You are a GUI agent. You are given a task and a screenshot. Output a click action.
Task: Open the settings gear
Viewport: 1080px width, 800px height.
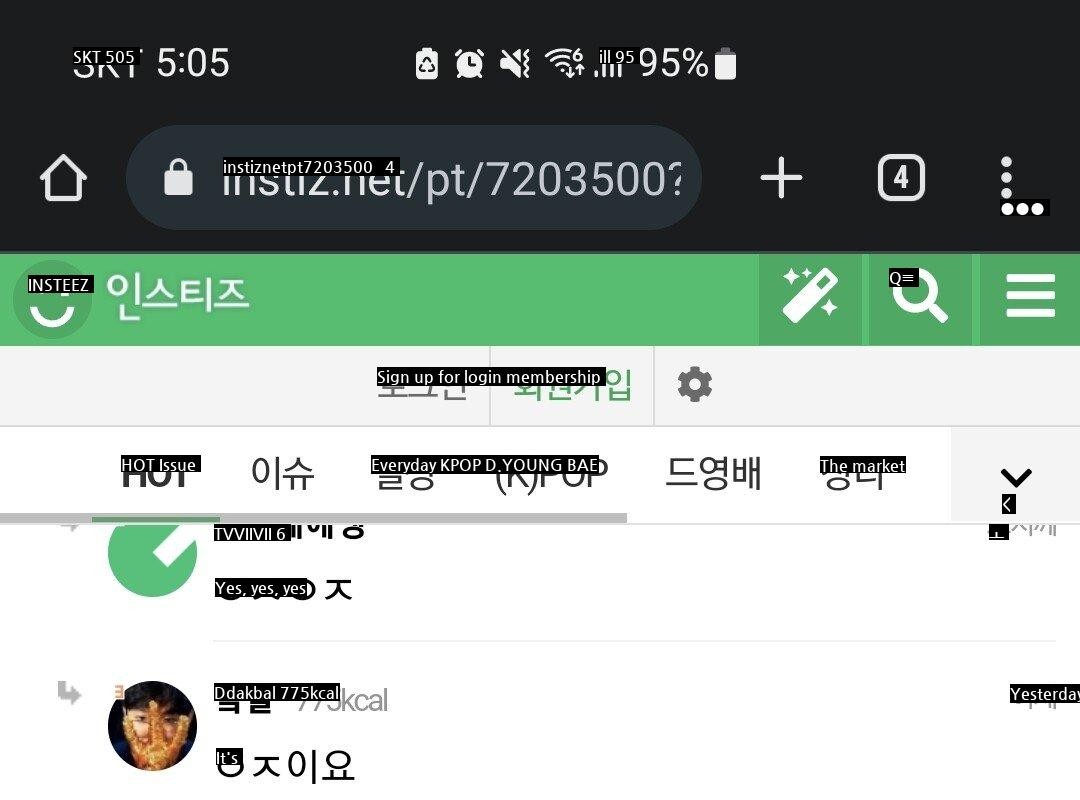695,385
